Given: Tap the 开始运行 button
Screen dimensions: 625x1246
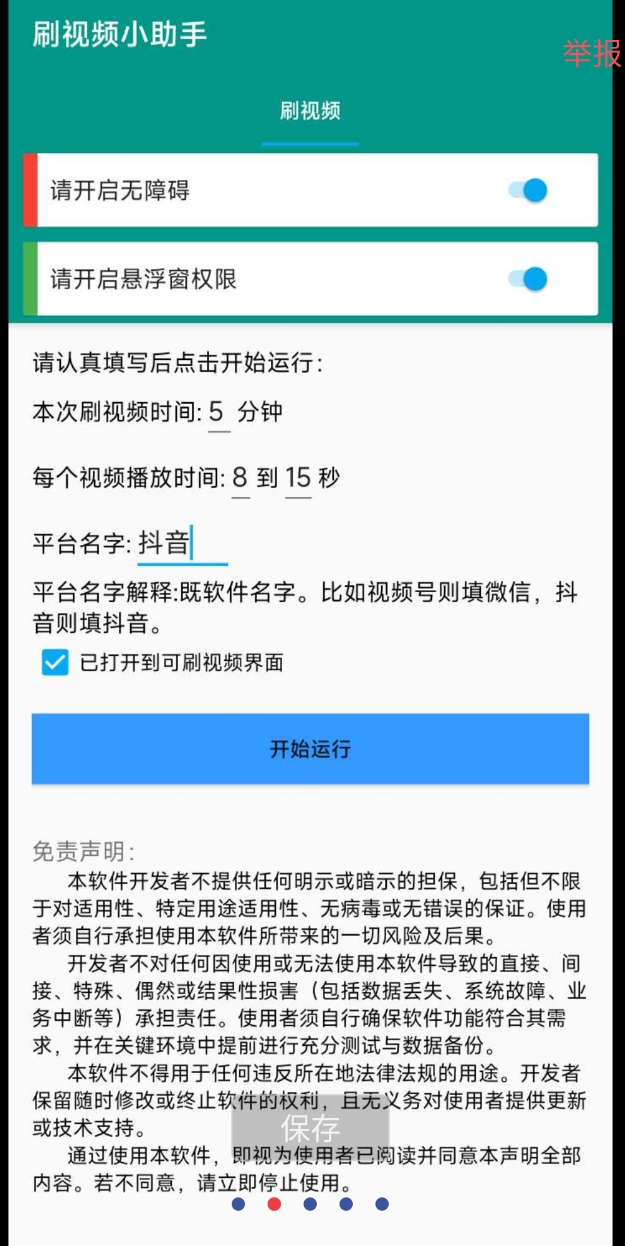Looking at the screenshot, I should pyautogui.click(x=310, y=749).
